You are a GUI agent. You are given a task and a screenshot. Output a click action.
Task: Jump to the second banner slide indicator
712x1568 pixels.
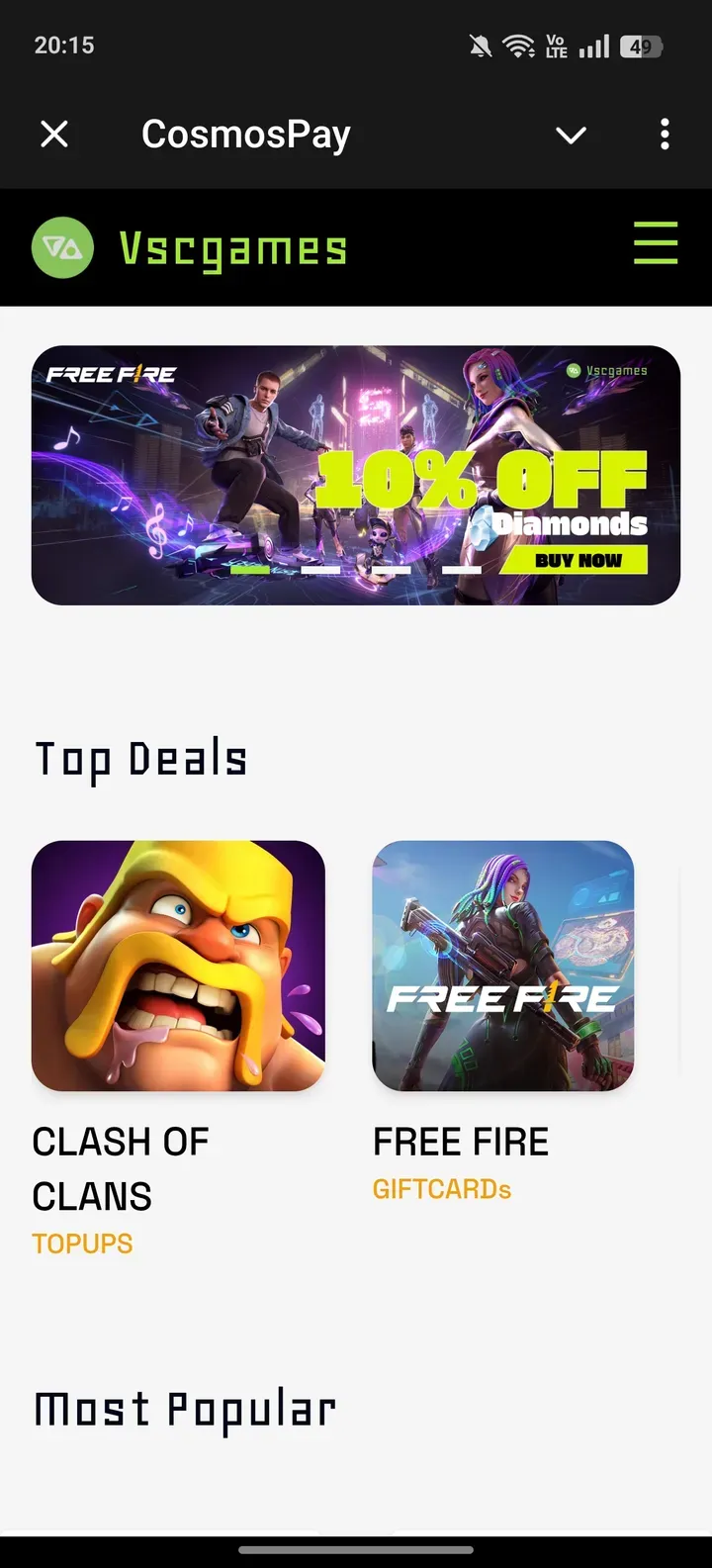pyautogui.click(x=320, y=570)
